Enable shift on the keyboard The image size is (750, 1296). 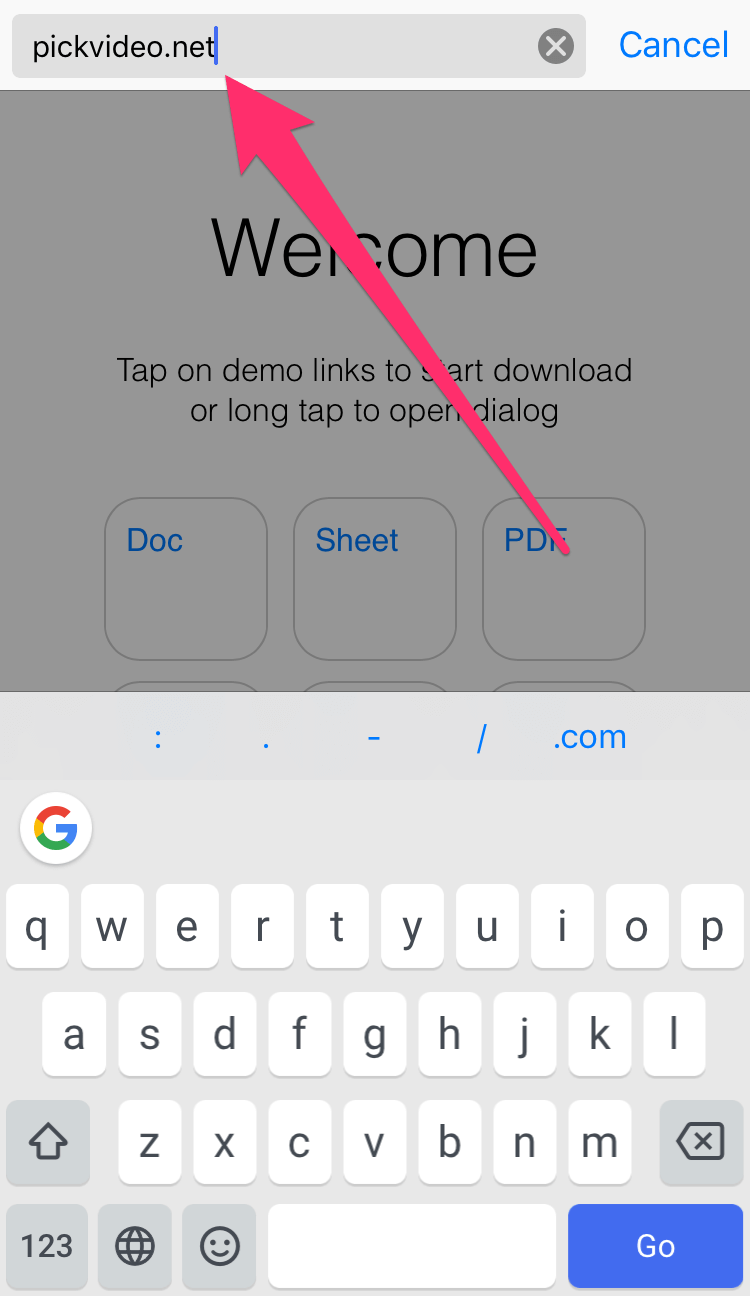tap(48, 1141)
